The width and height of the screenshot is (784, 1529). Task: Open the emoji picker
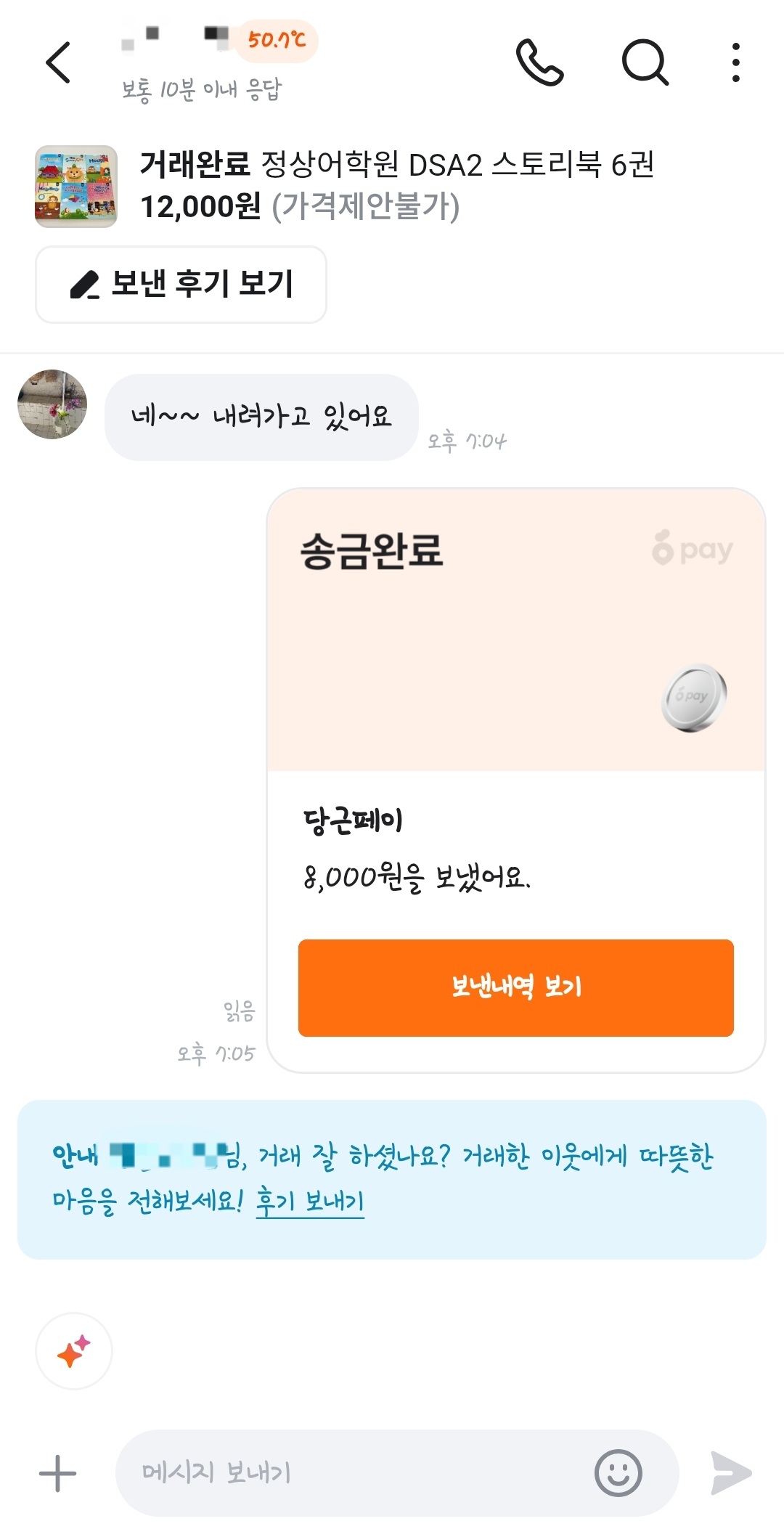(x=618, y=1473)
